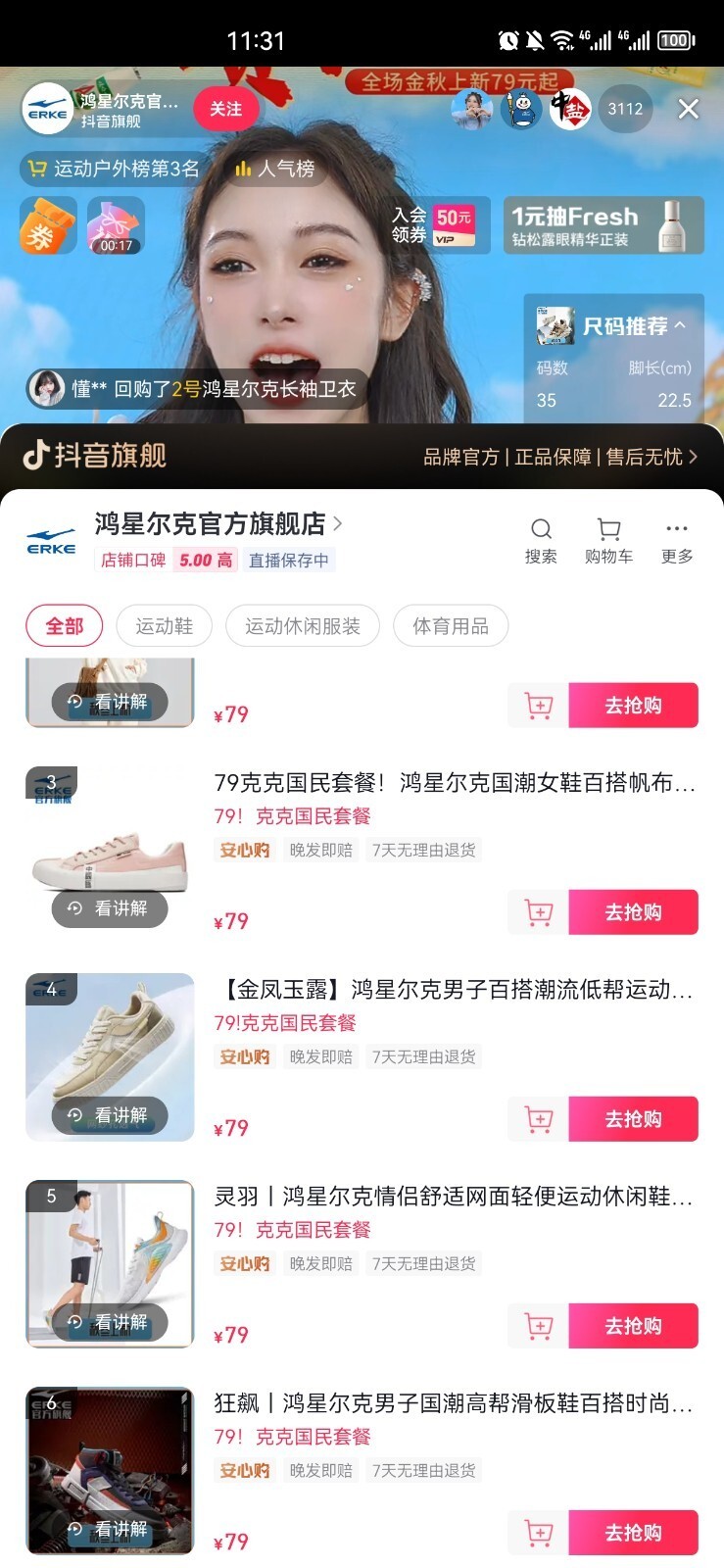Watch 看讲解 replay for 灵羽 shoes
724x1568 pixels.
(110, 1322)
